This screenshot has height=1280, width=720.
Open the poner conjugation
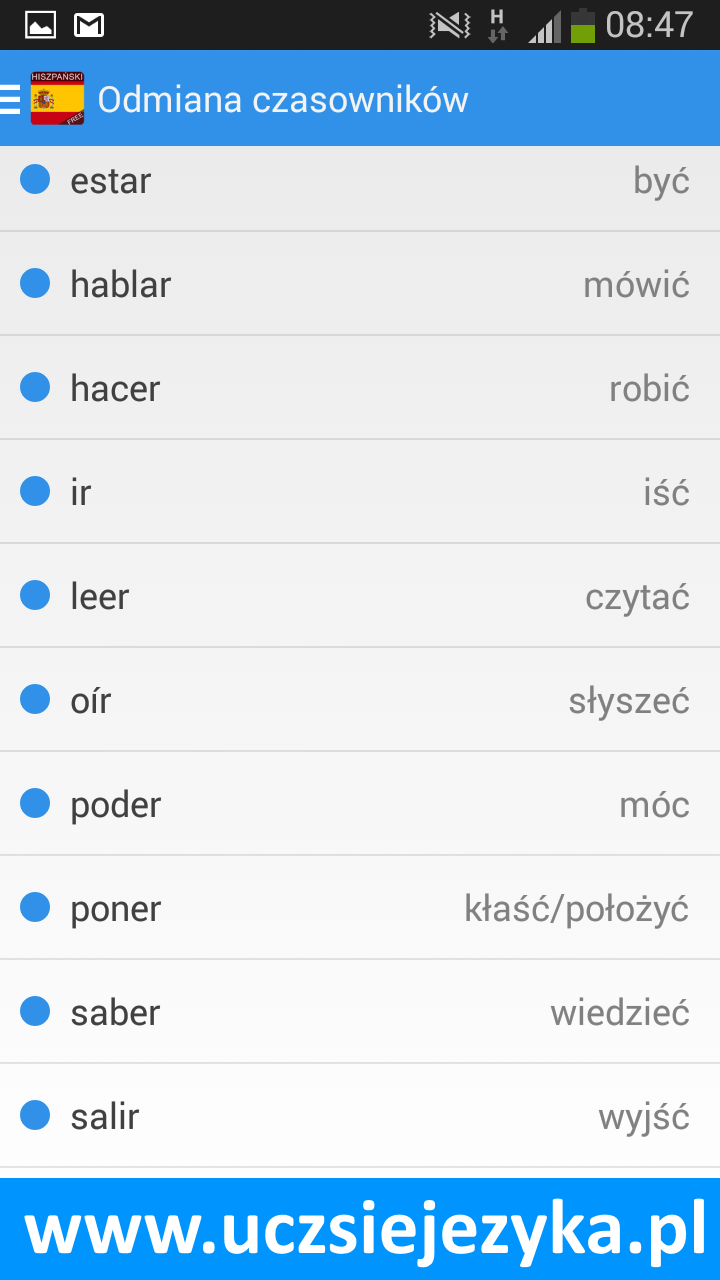point(360,908)
